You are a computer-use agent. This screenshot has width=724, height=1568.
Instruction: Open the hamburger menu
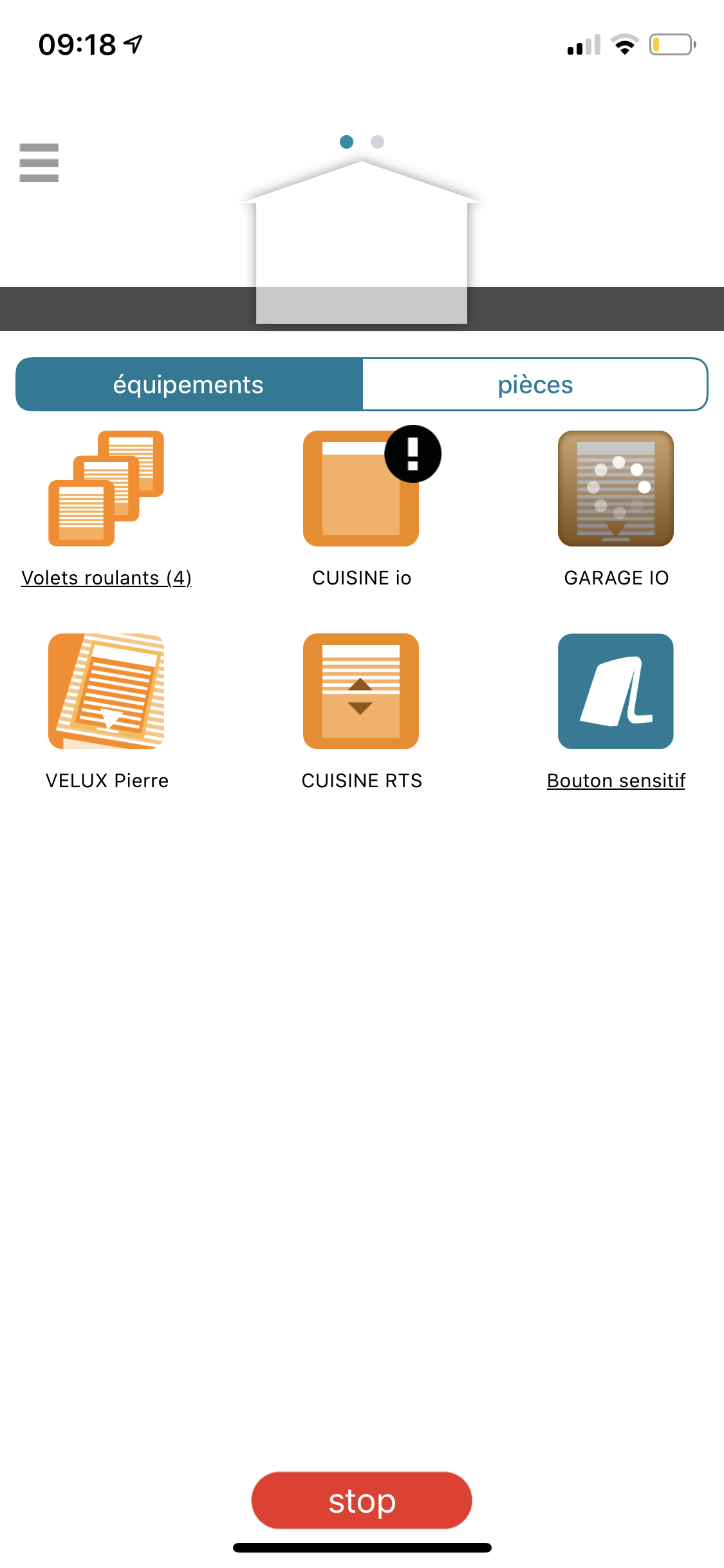pyautogui.click(x=39, y=162)
